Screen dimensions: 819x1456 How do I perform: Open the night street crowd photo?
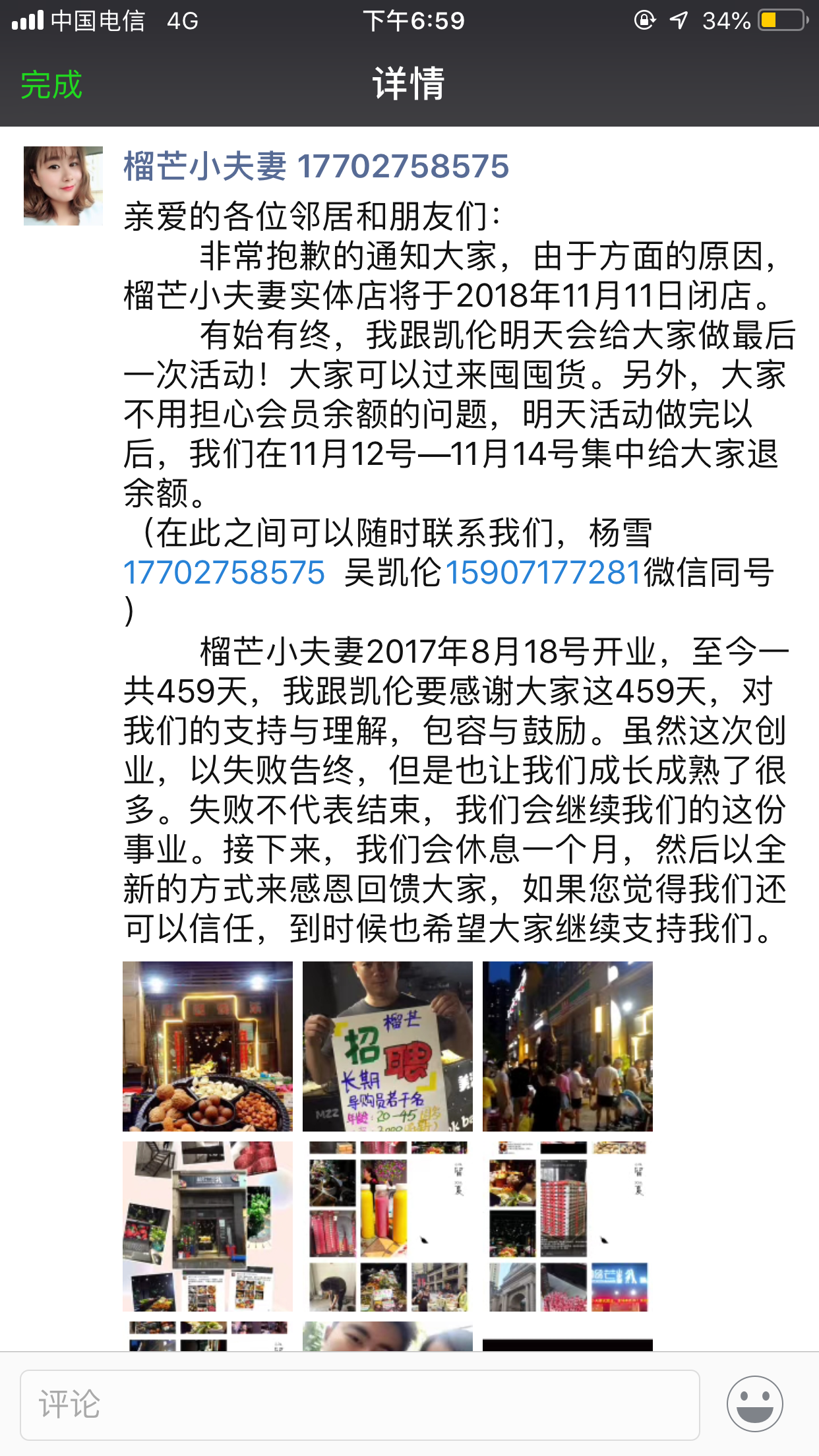[x=568, y=1046]
